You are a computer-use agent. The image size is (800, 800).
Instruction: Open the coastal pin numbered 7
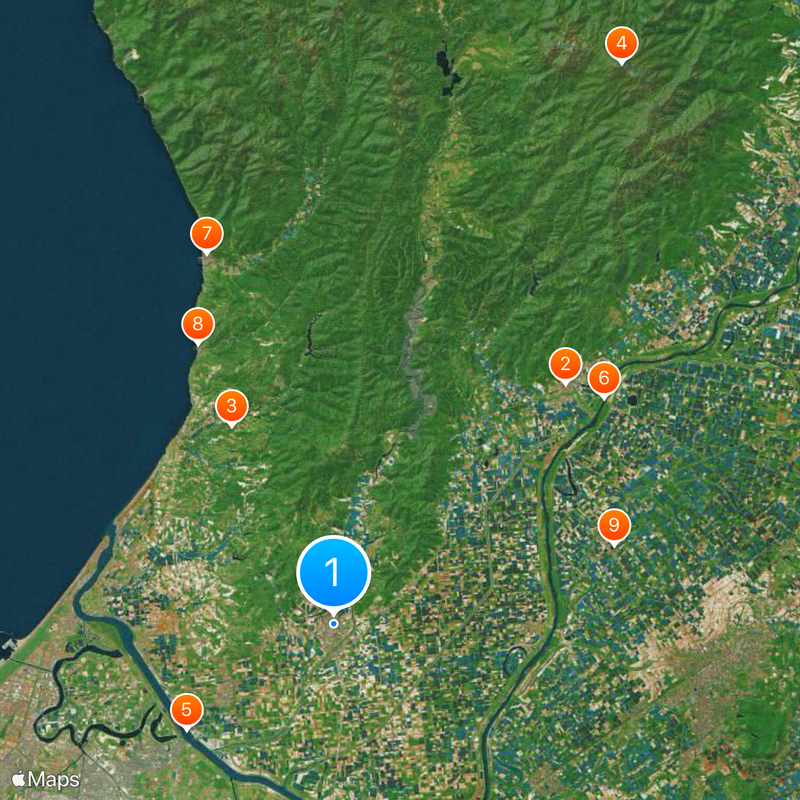point(207,235)
